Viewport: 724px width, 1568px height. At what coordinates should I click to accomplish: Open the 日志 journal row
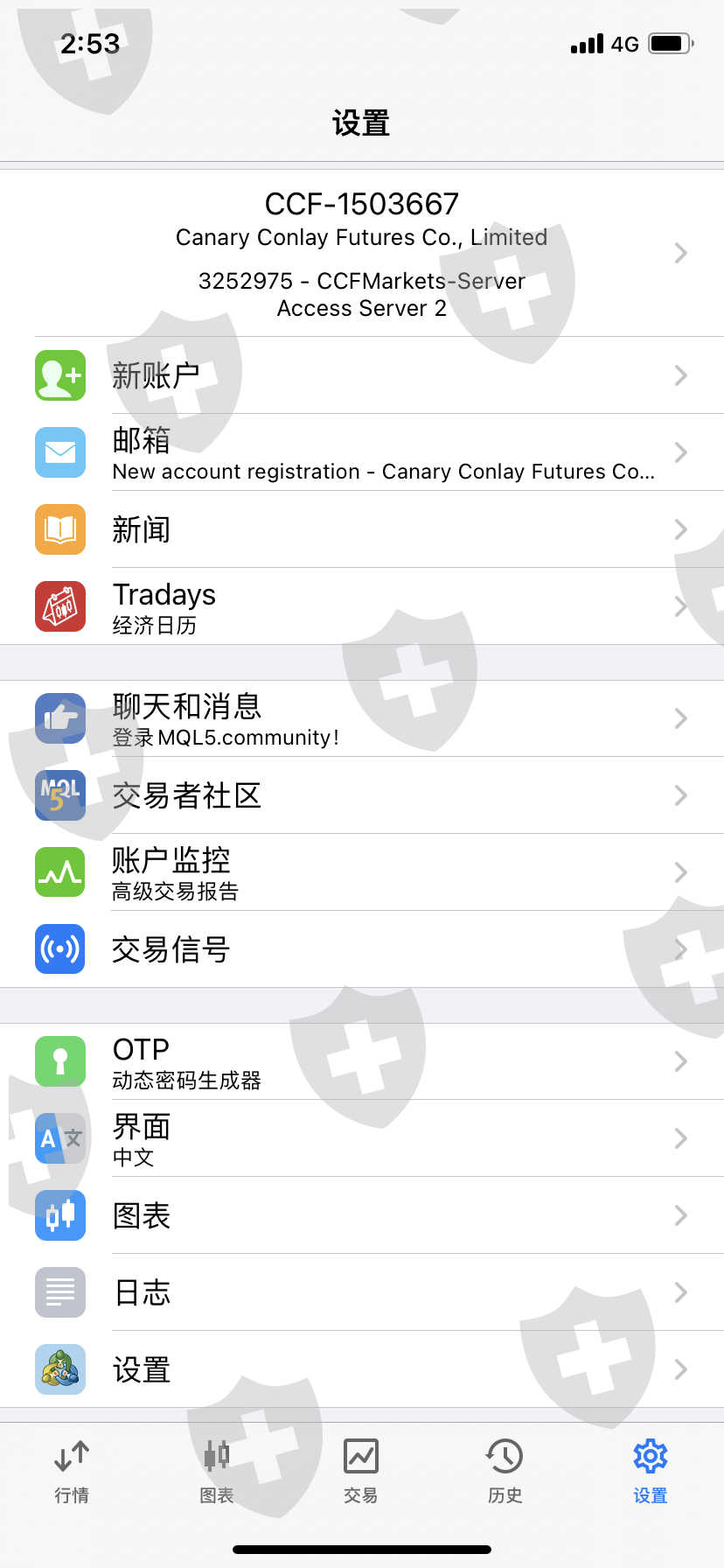point(362,1292)
